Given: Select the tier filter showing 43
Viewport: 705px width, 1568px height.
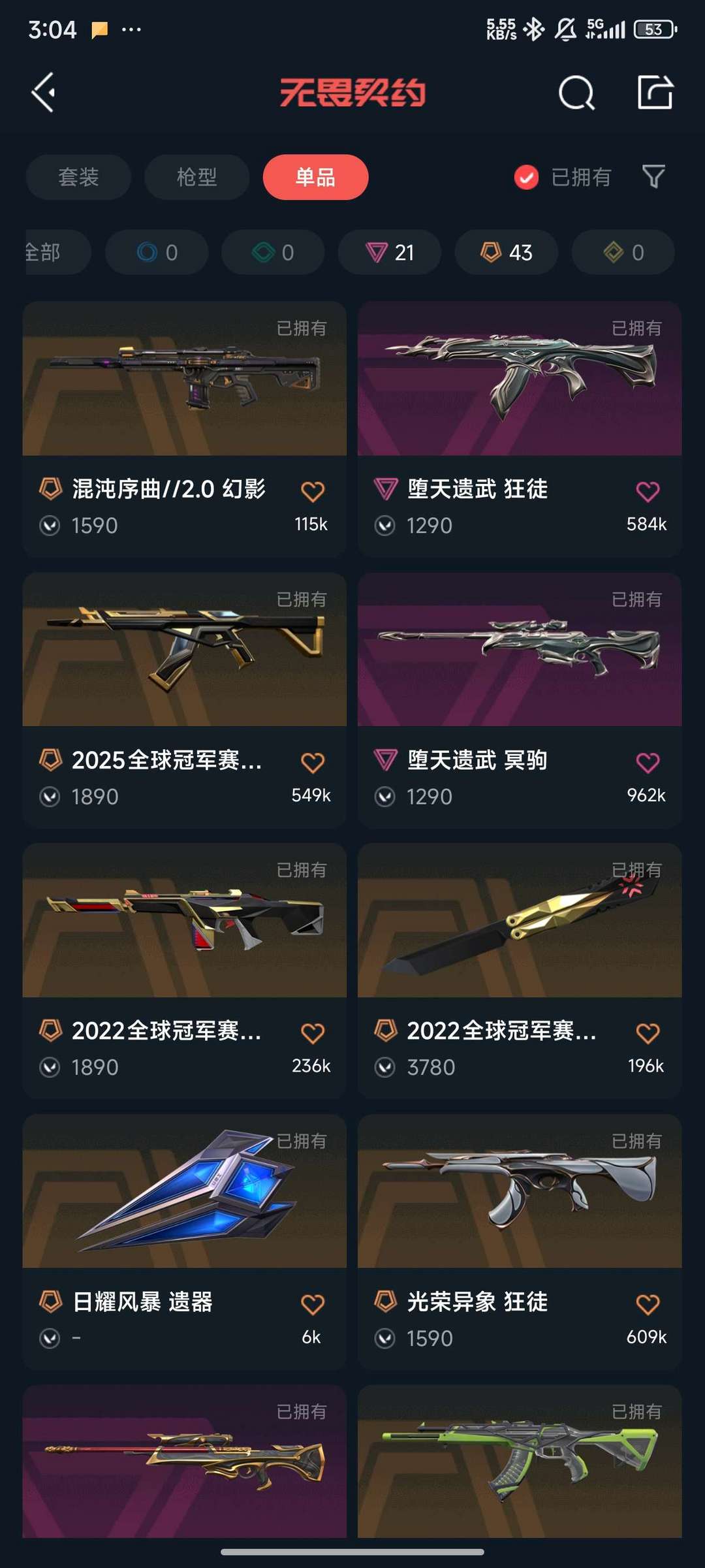Looking at the screenshot, I should [506, 252].
